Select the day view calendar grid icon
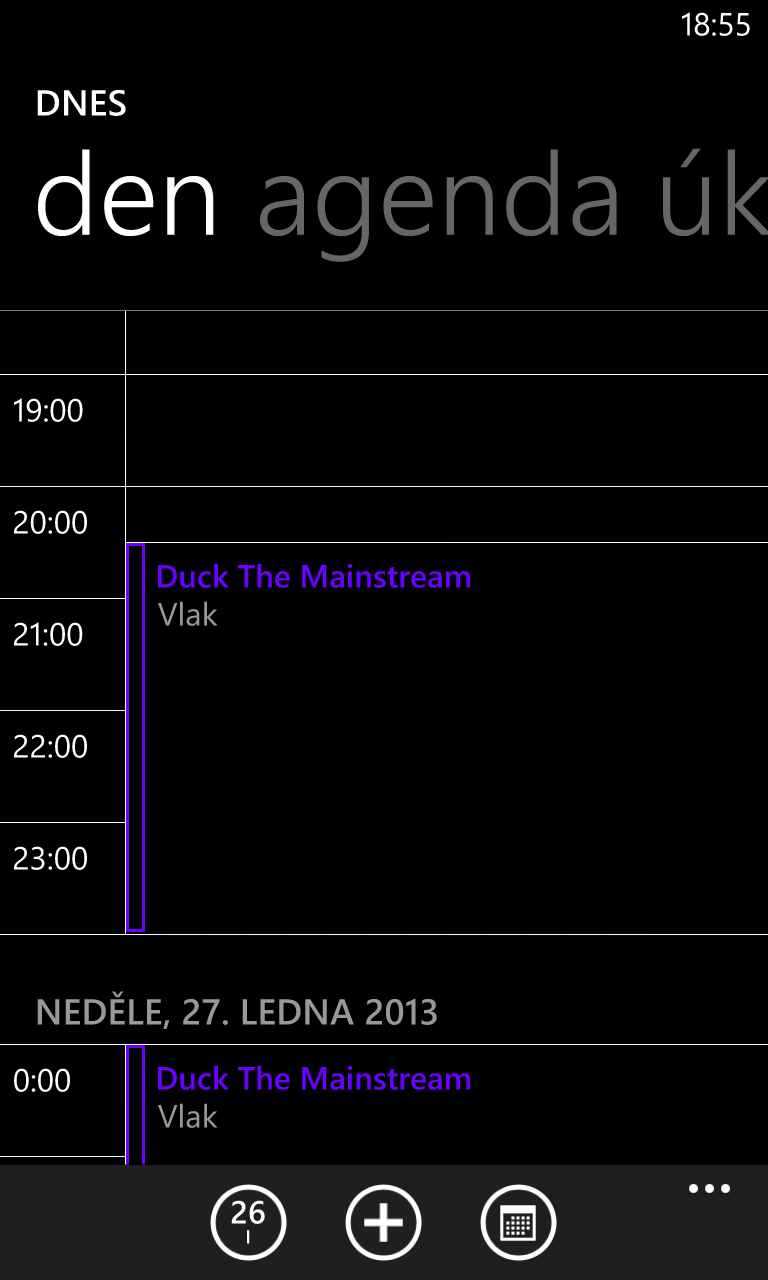768x1280 pixels. [517, 1221]
